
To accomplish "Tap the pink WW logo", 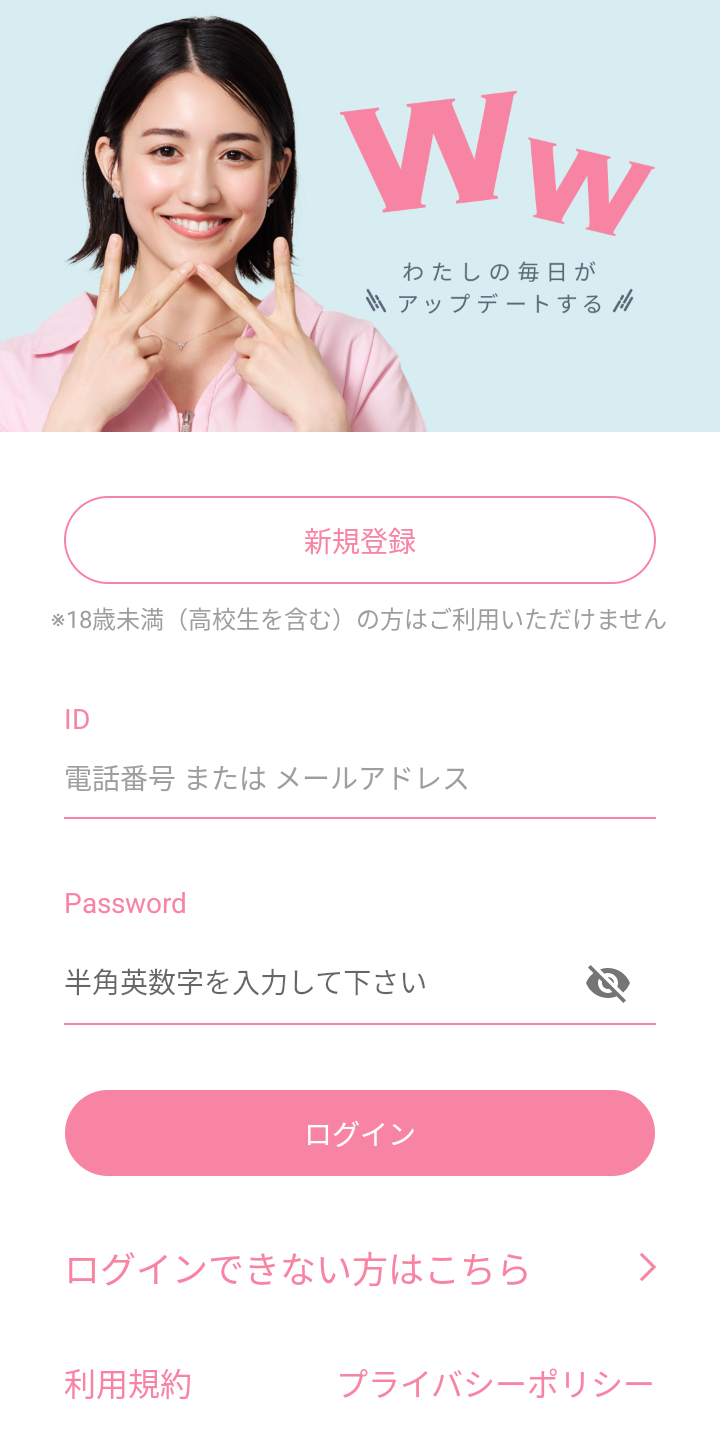I will (x=500, y=155).
